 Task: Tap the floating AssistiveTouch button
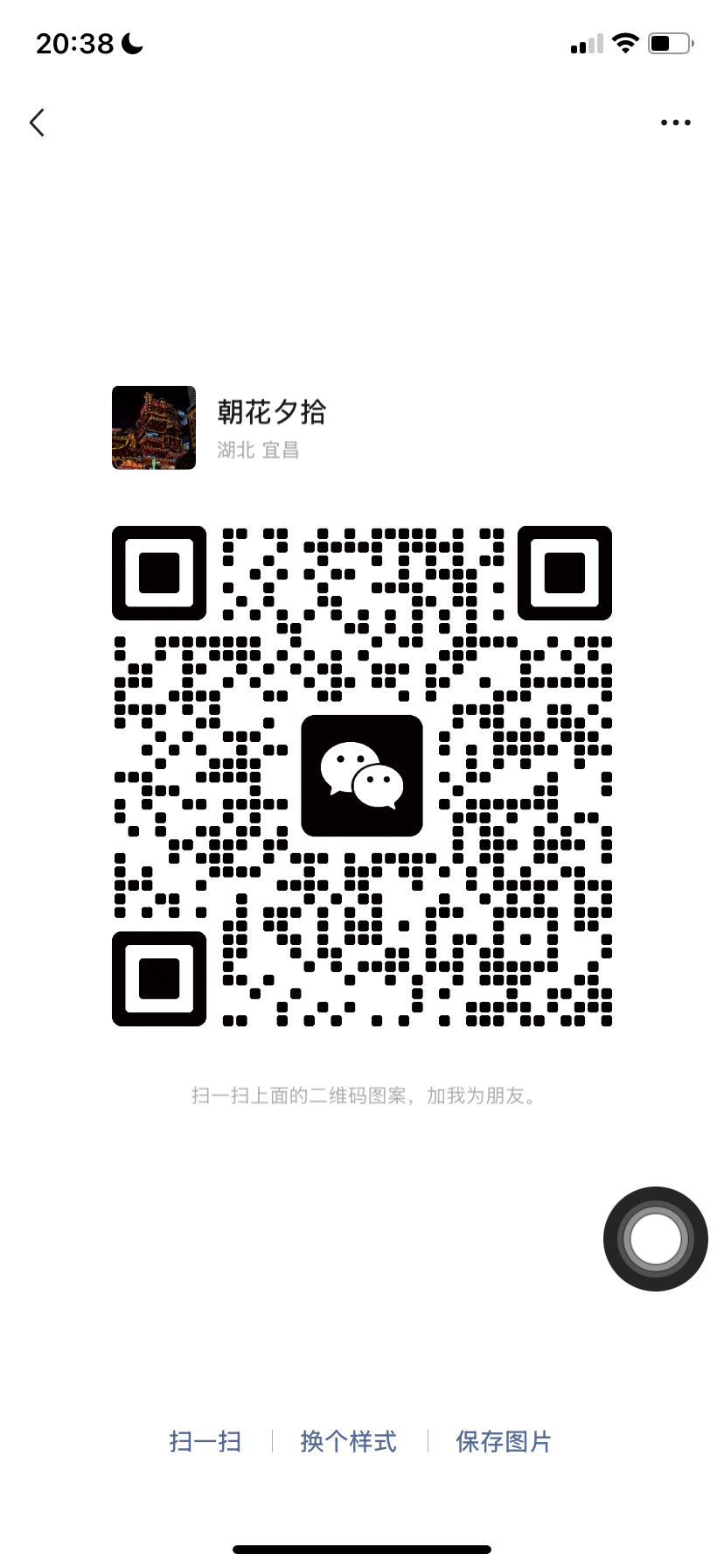[655, 1238]
